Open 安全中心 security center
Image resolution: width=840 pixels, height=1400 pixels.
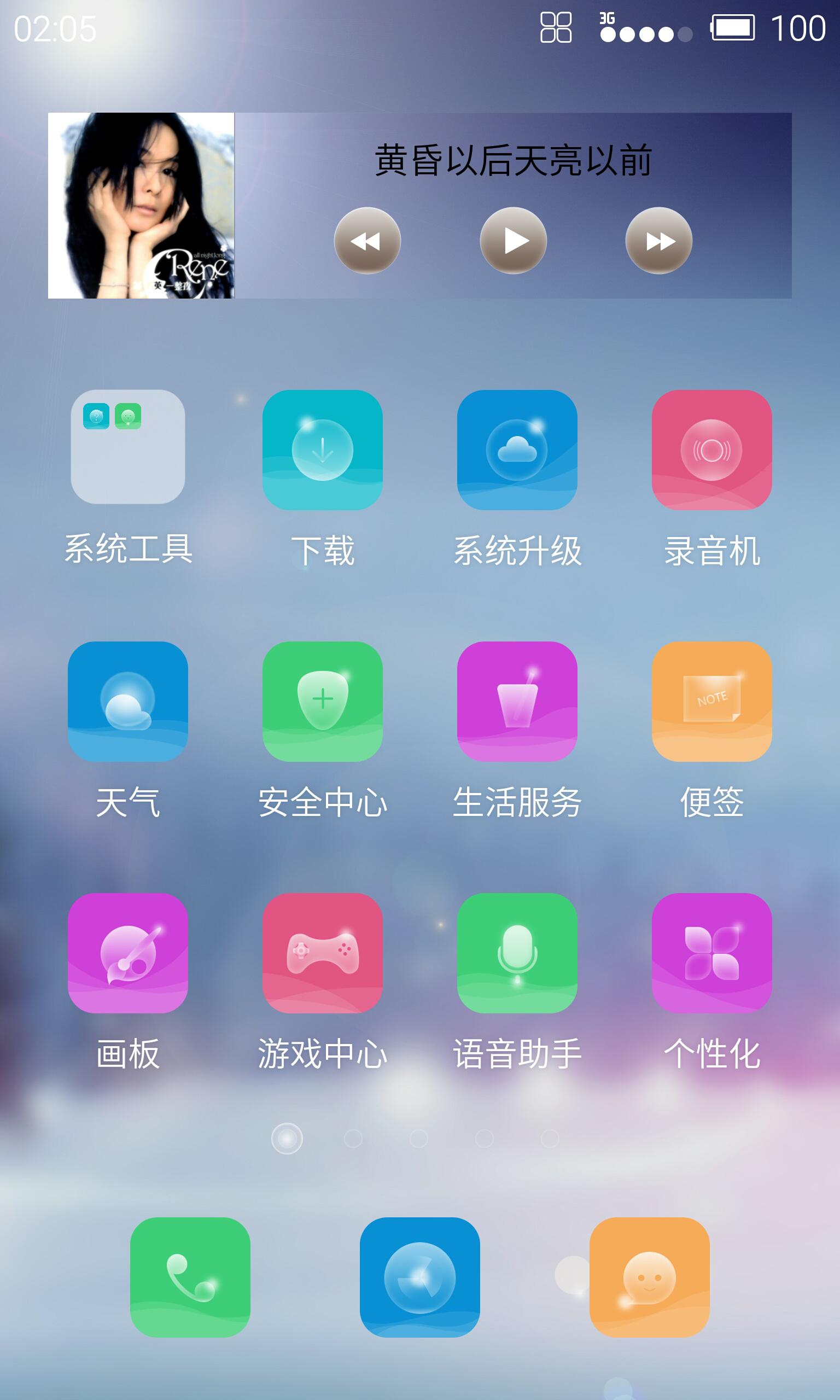tap(322, 701)
